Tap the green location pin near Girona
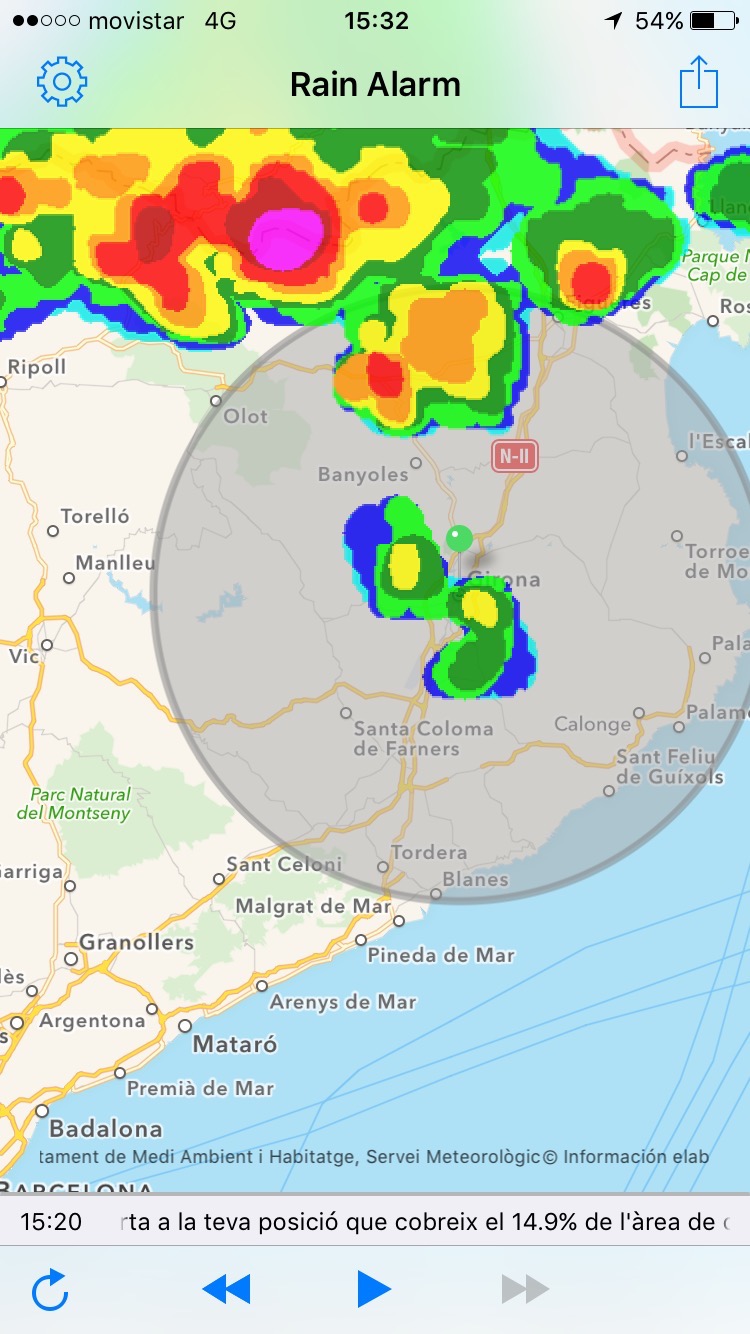 (x=459, y=540)
